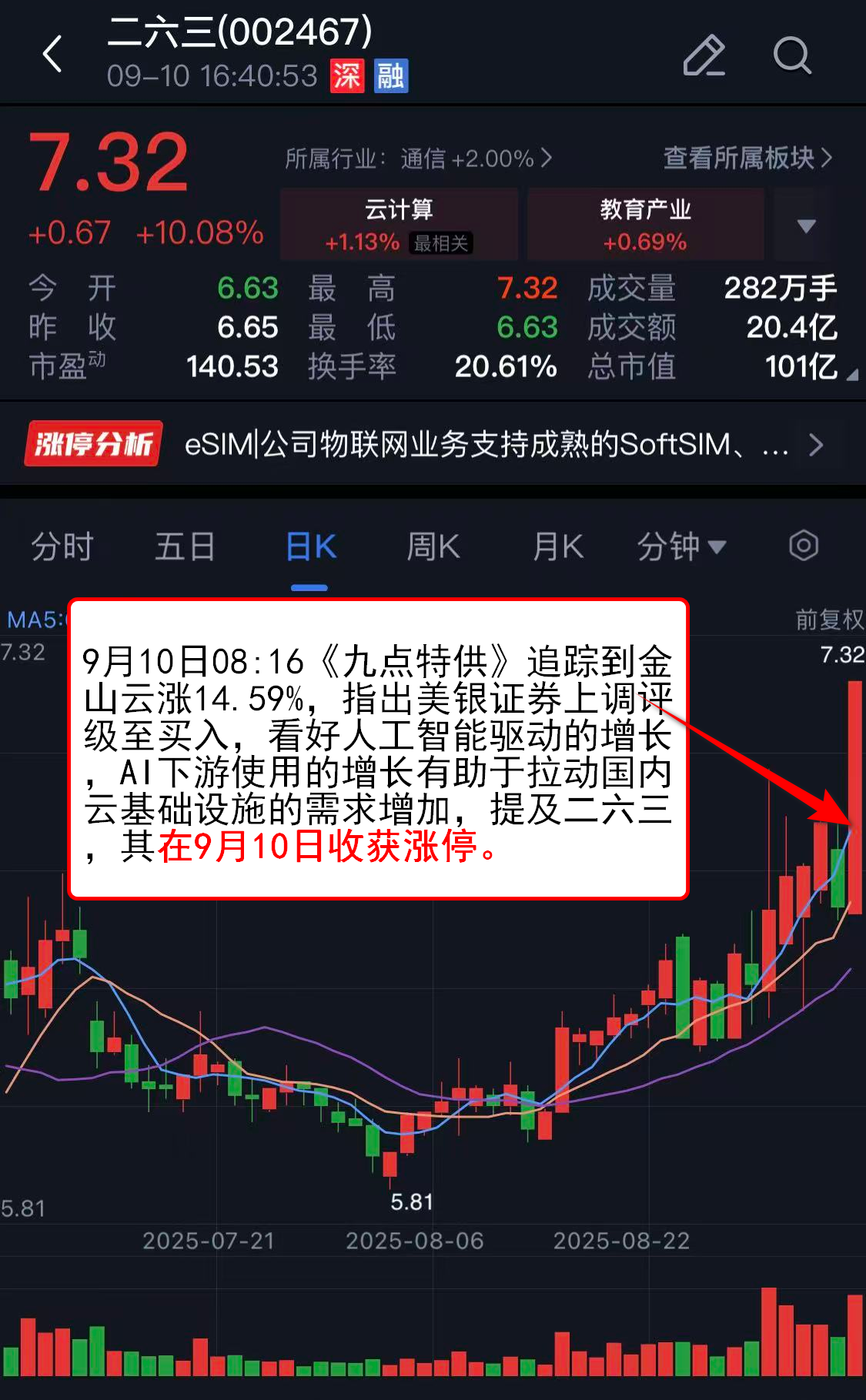The height and width of the screenshot is (1400, 866).
Task: Open stock search
Action: point(792,55)
